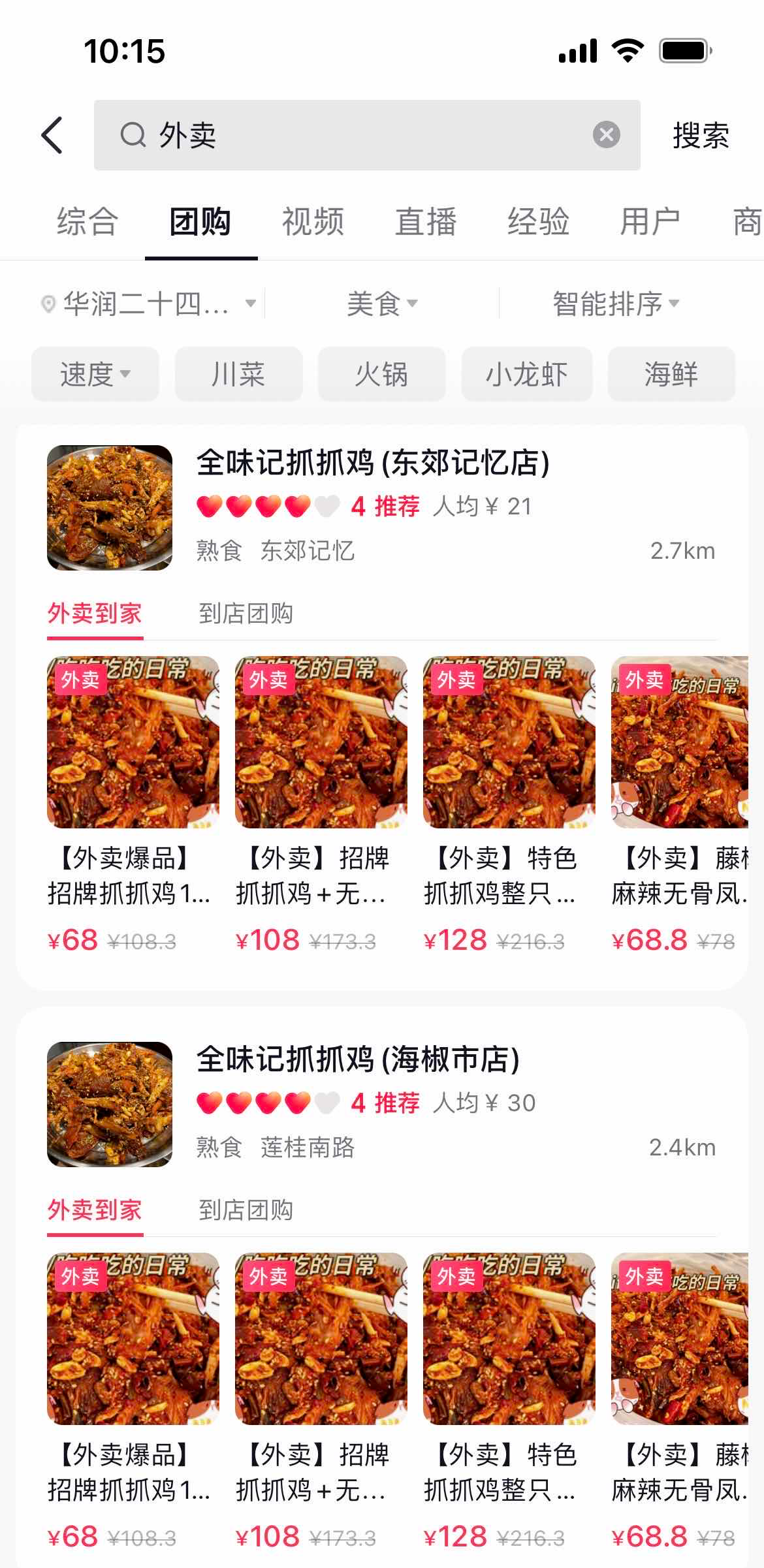Switch to the 视频 tab

313,221
